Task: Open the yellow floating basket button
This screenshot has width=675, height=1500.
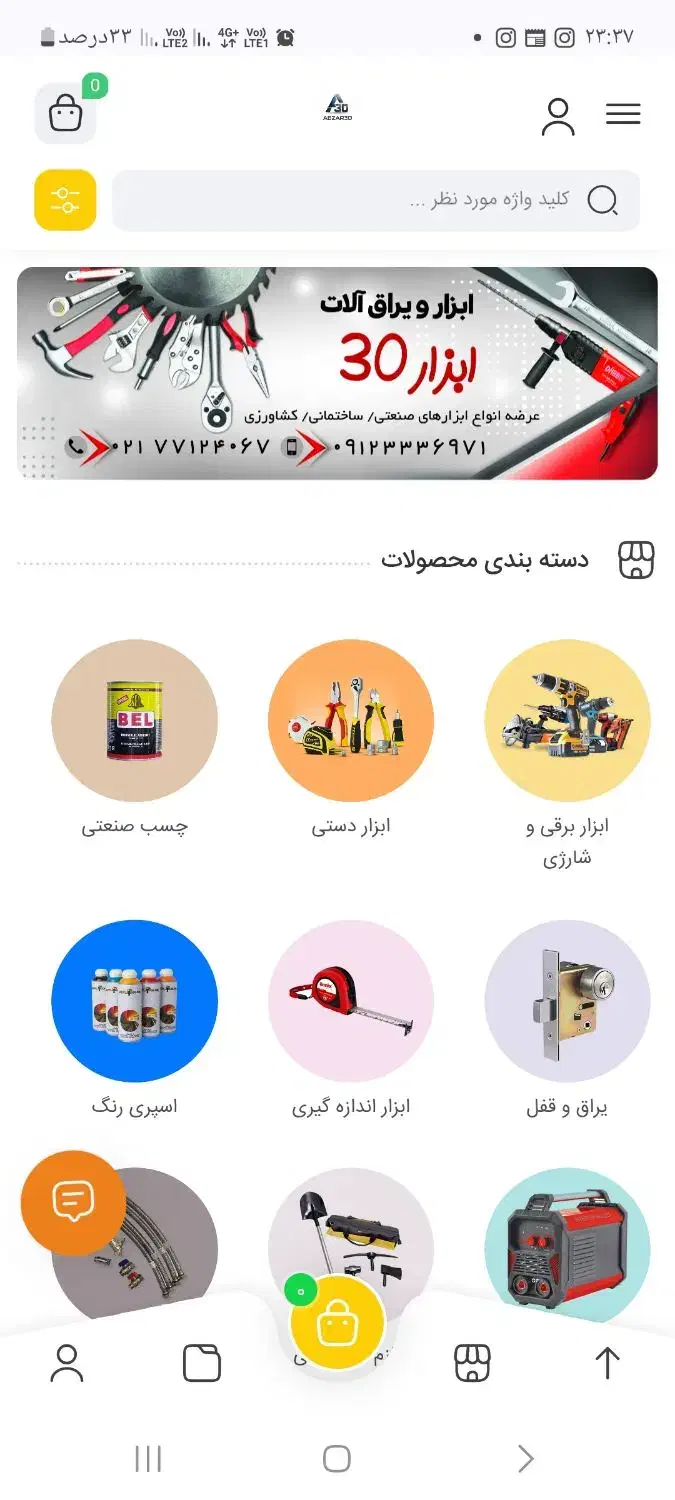Action: pos(337,1322)
